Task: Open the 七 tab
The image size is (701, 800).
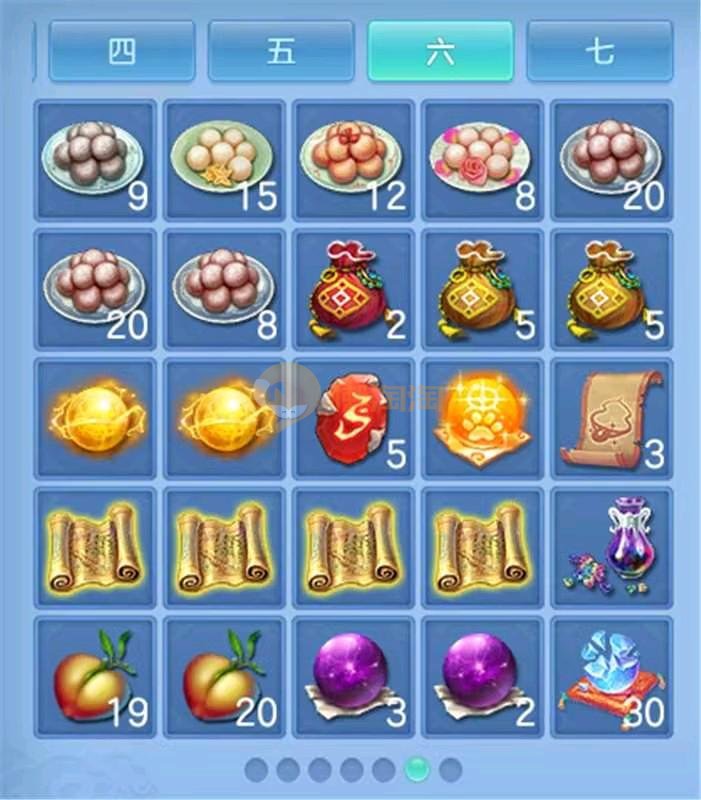Action: tap(599, 51)
